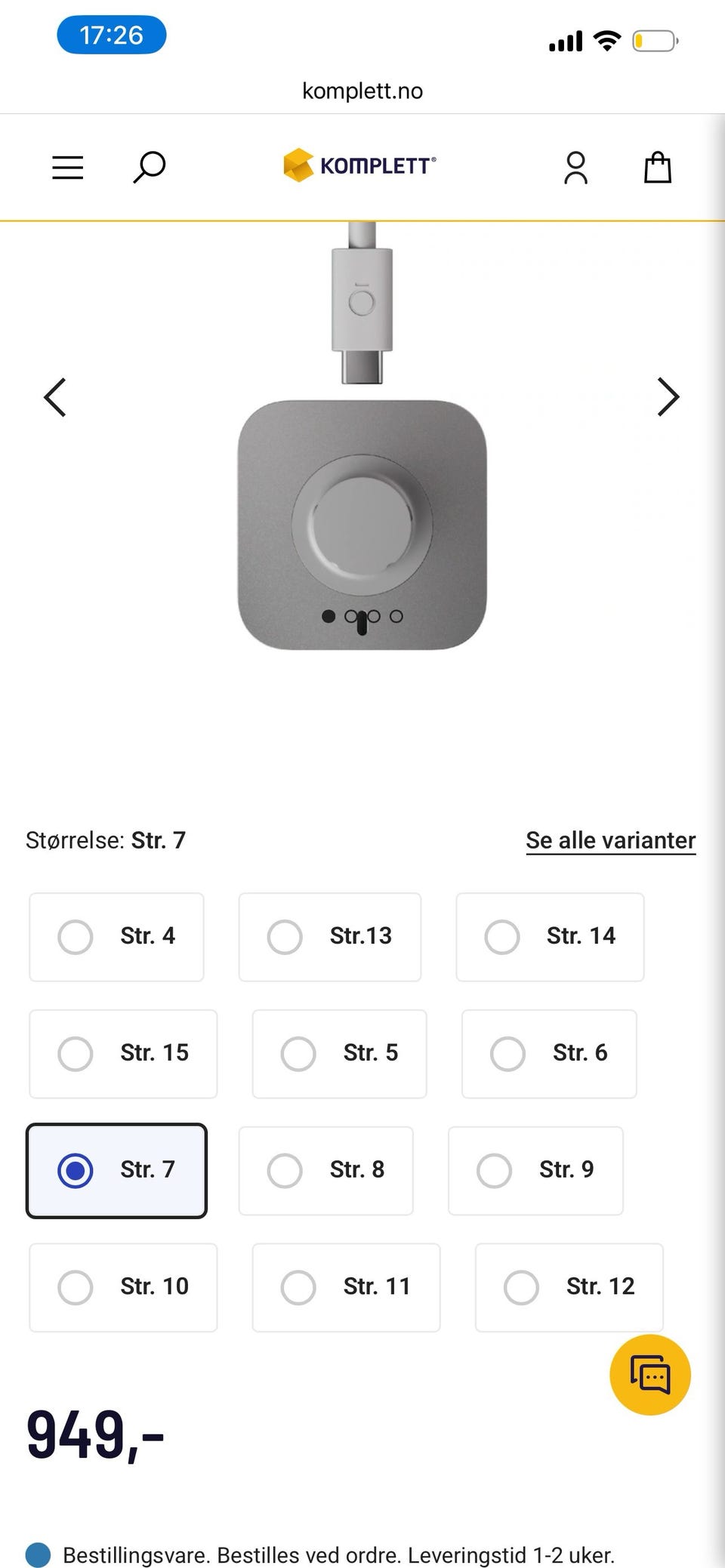Open the user account icon
Viewport: 725px width, 1568px height.
[575, 168]
